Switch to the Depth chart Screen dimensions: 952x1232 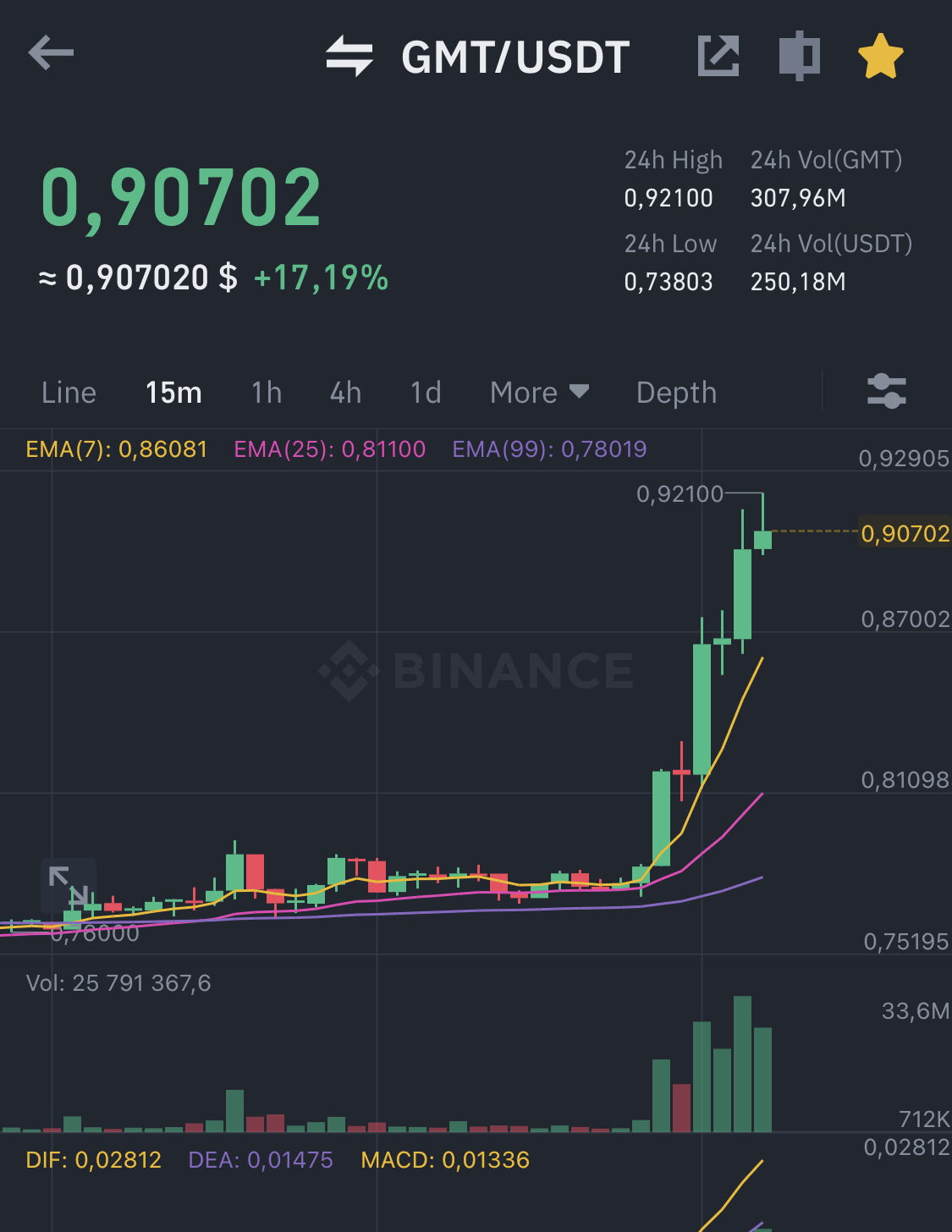[676, 393]
